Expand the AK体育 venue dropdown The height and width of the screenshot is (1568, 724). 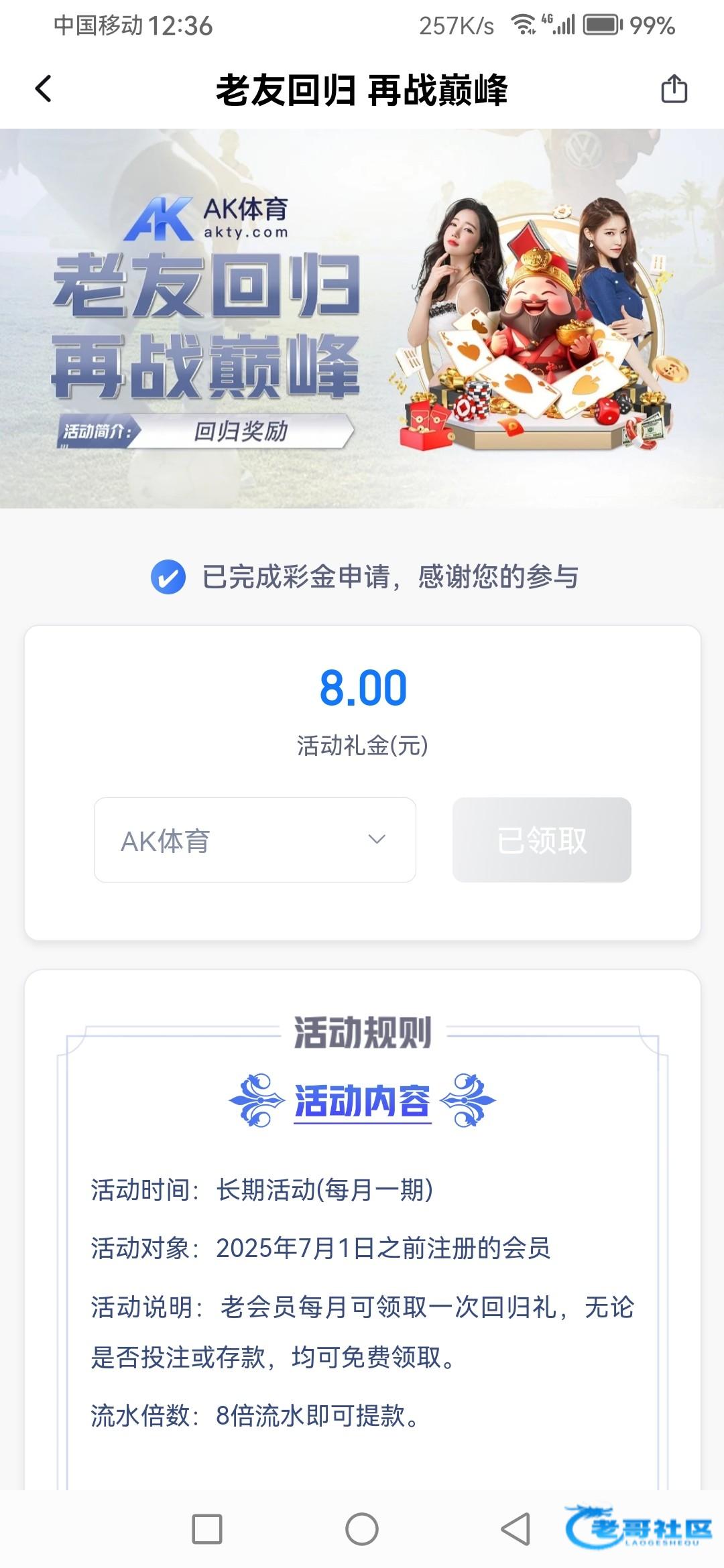(x=255, y=840)
